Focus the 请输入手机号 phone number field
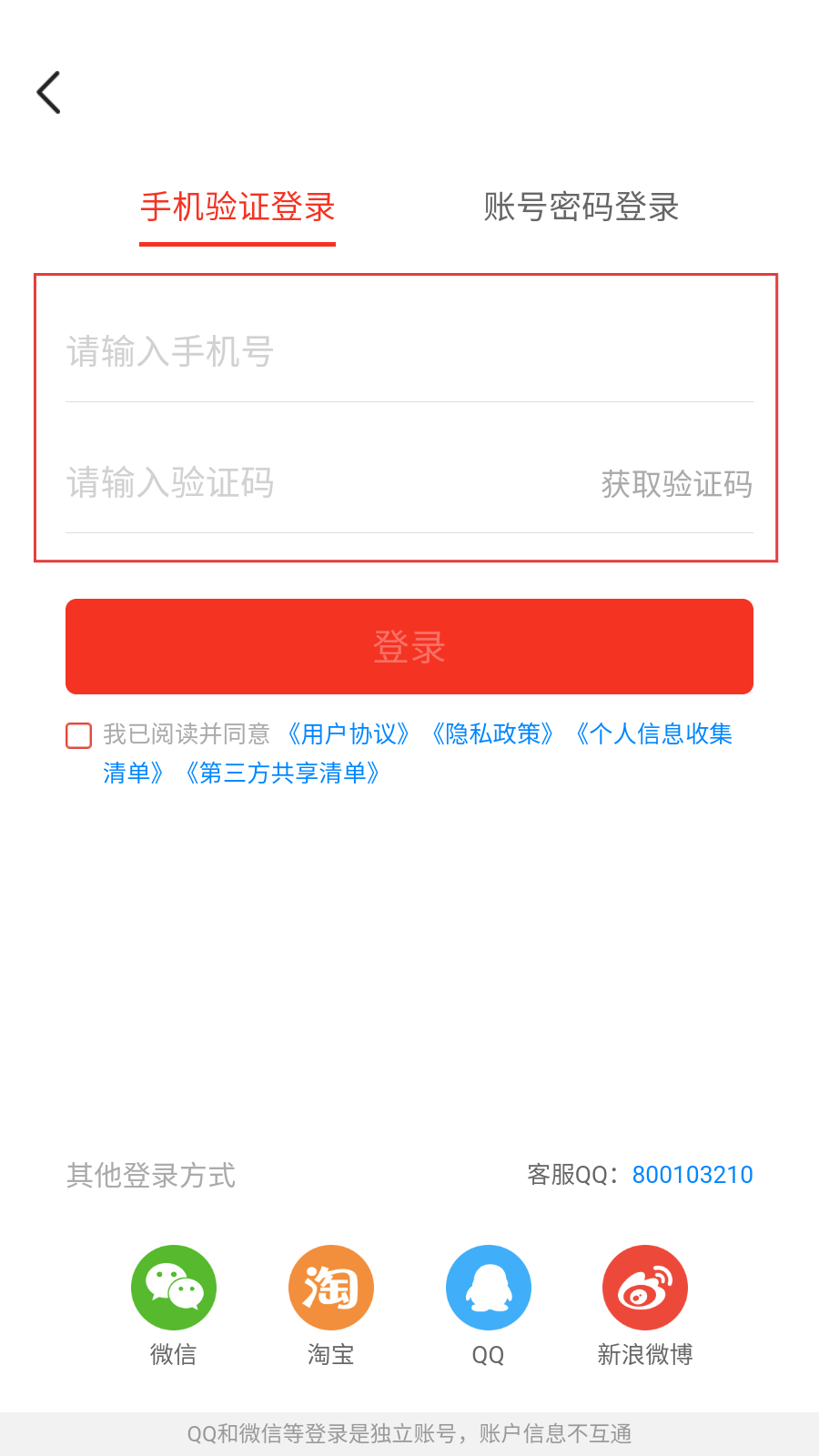 (409, 352)
